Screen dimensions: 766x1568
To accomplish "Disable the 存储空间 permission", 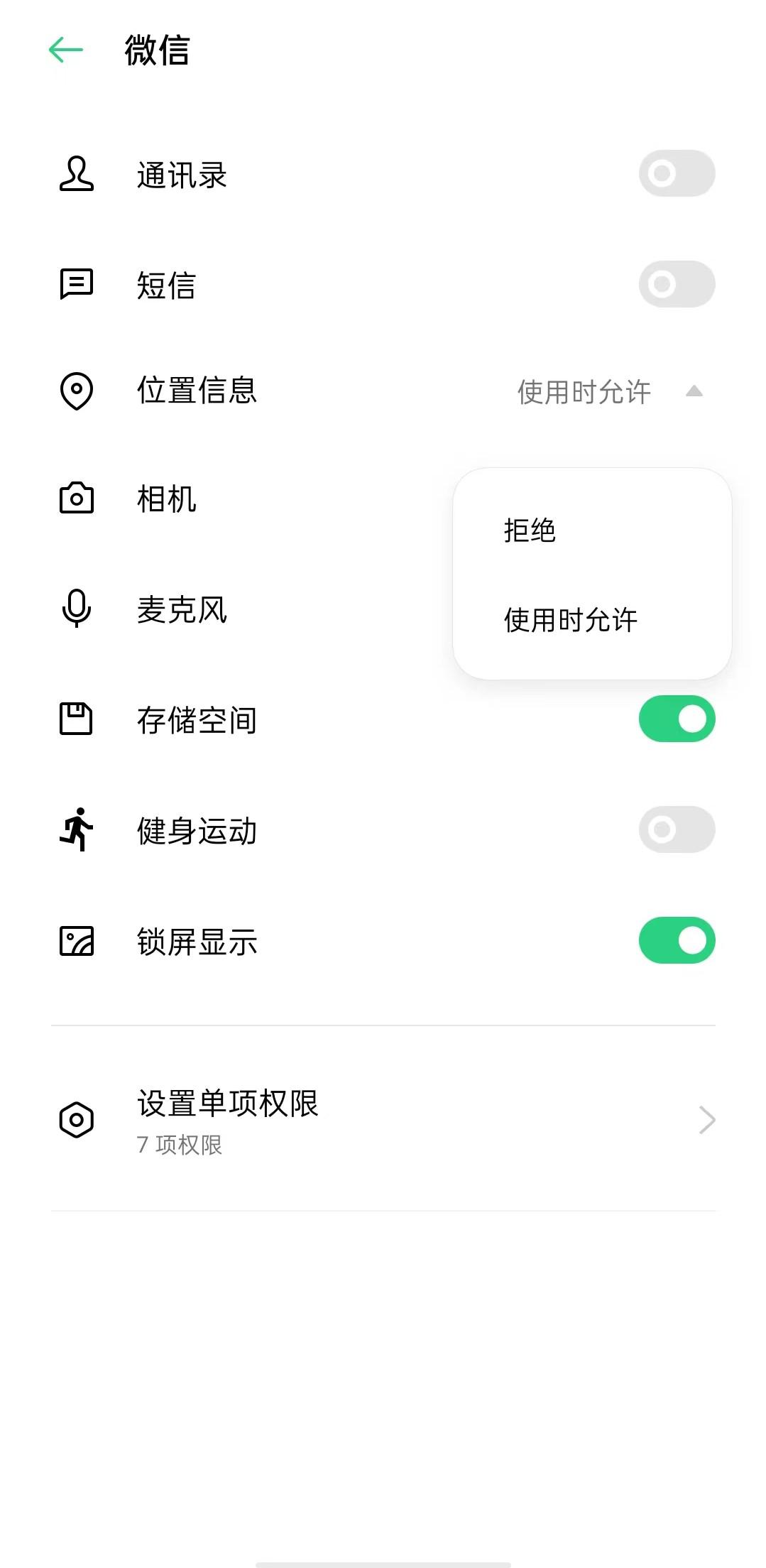I will tap(676, 719).
